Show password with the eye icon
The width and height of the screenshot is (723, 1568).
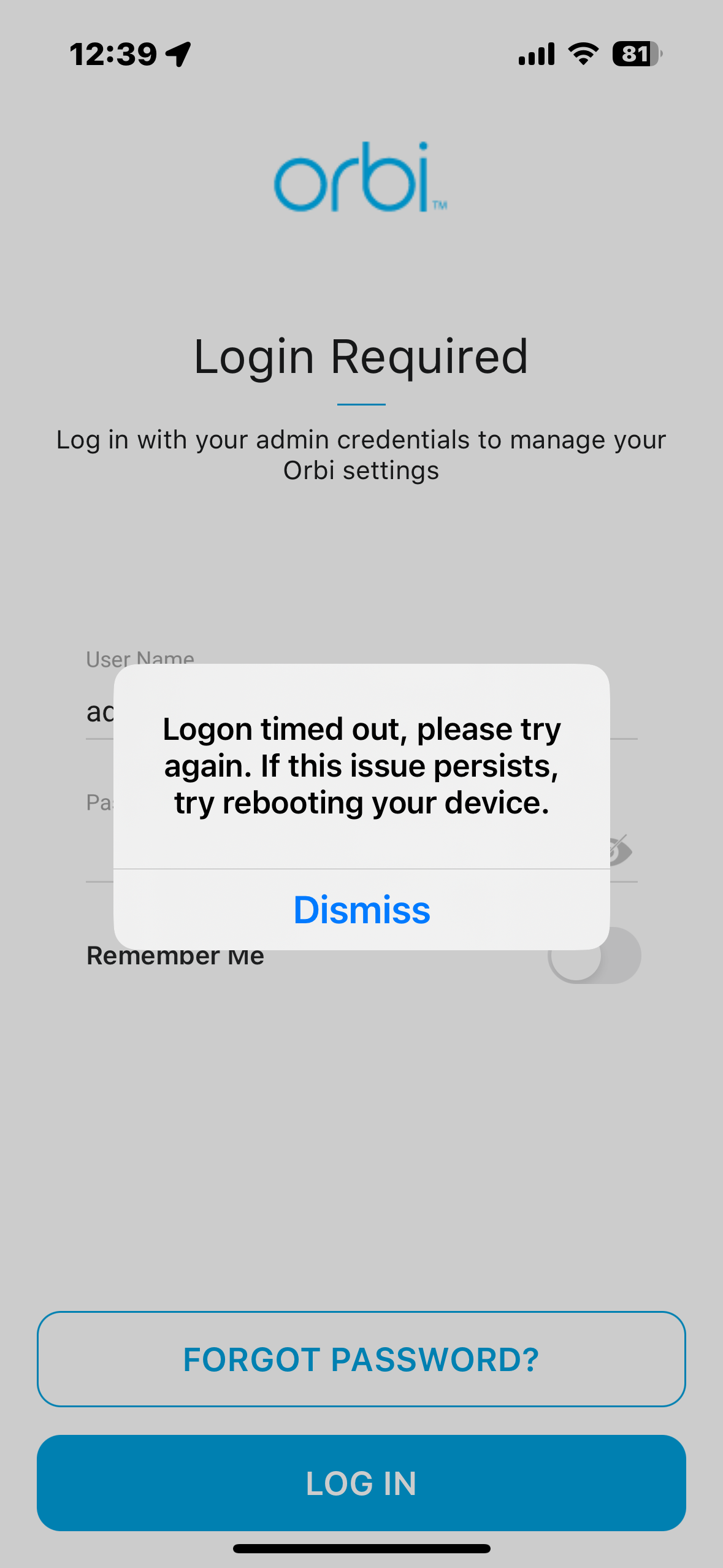620,850
